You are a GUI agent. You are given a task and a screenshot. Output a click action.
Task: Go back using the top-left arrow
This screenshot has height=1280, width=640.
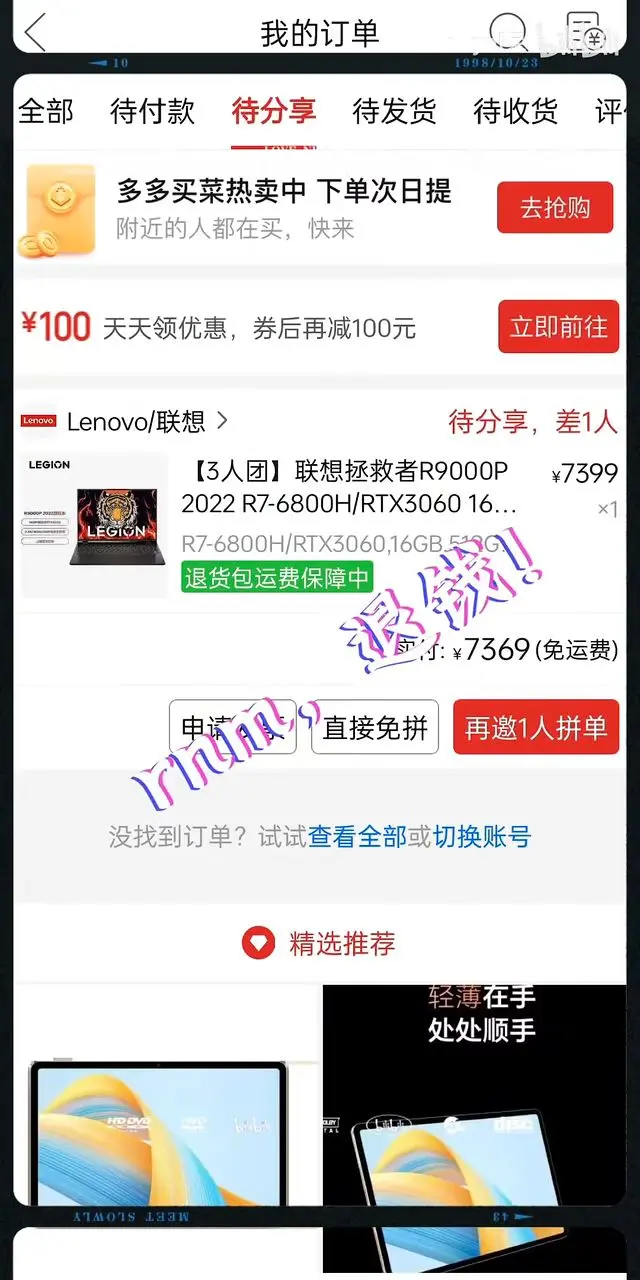click(x=35, y=32)
